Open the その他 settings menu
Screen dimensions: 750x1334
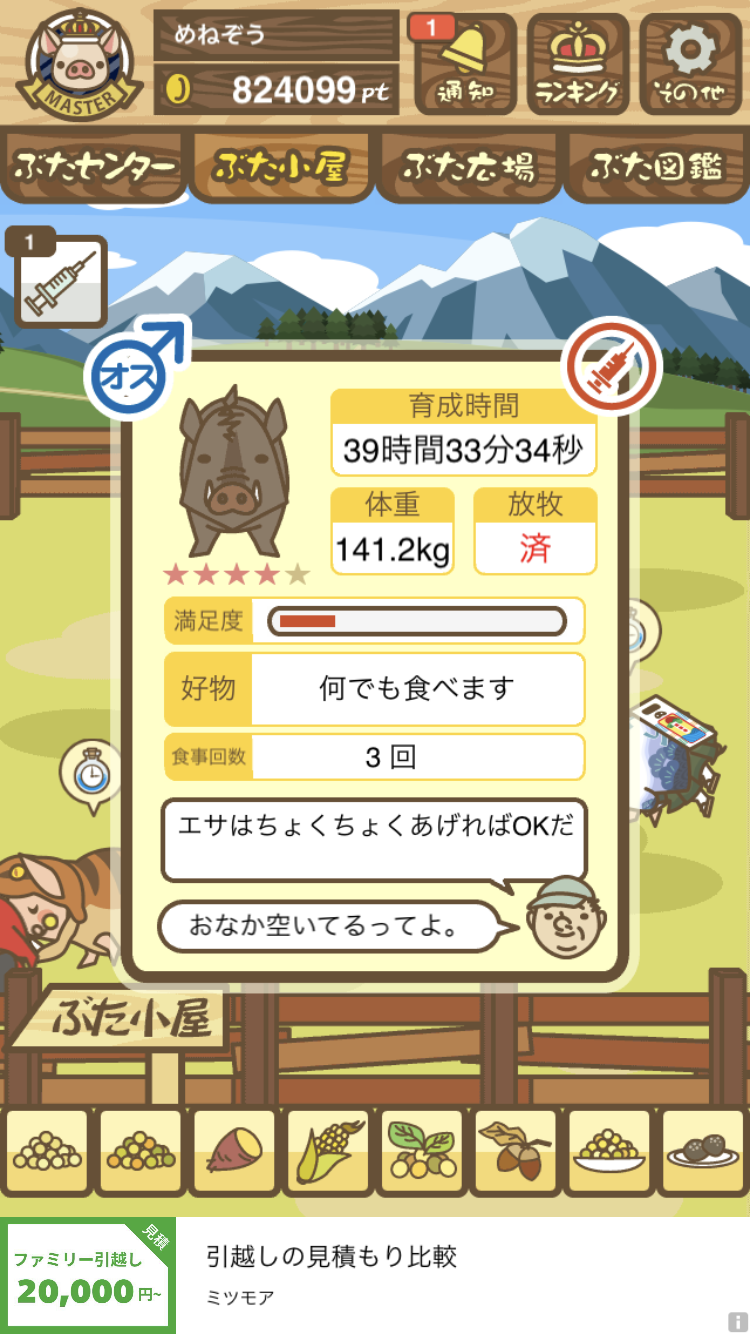[x=691, y=65]
